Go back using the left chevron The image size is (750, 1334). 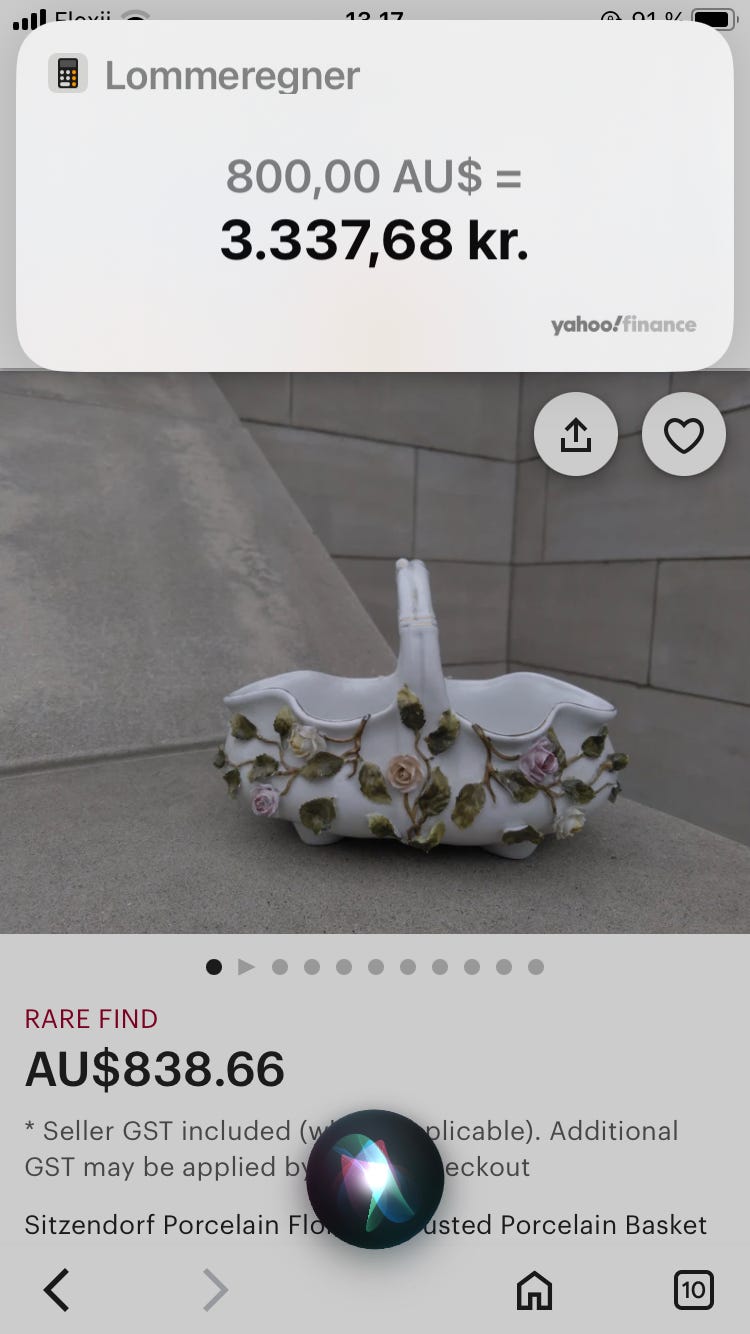(x=56, y=1290)
